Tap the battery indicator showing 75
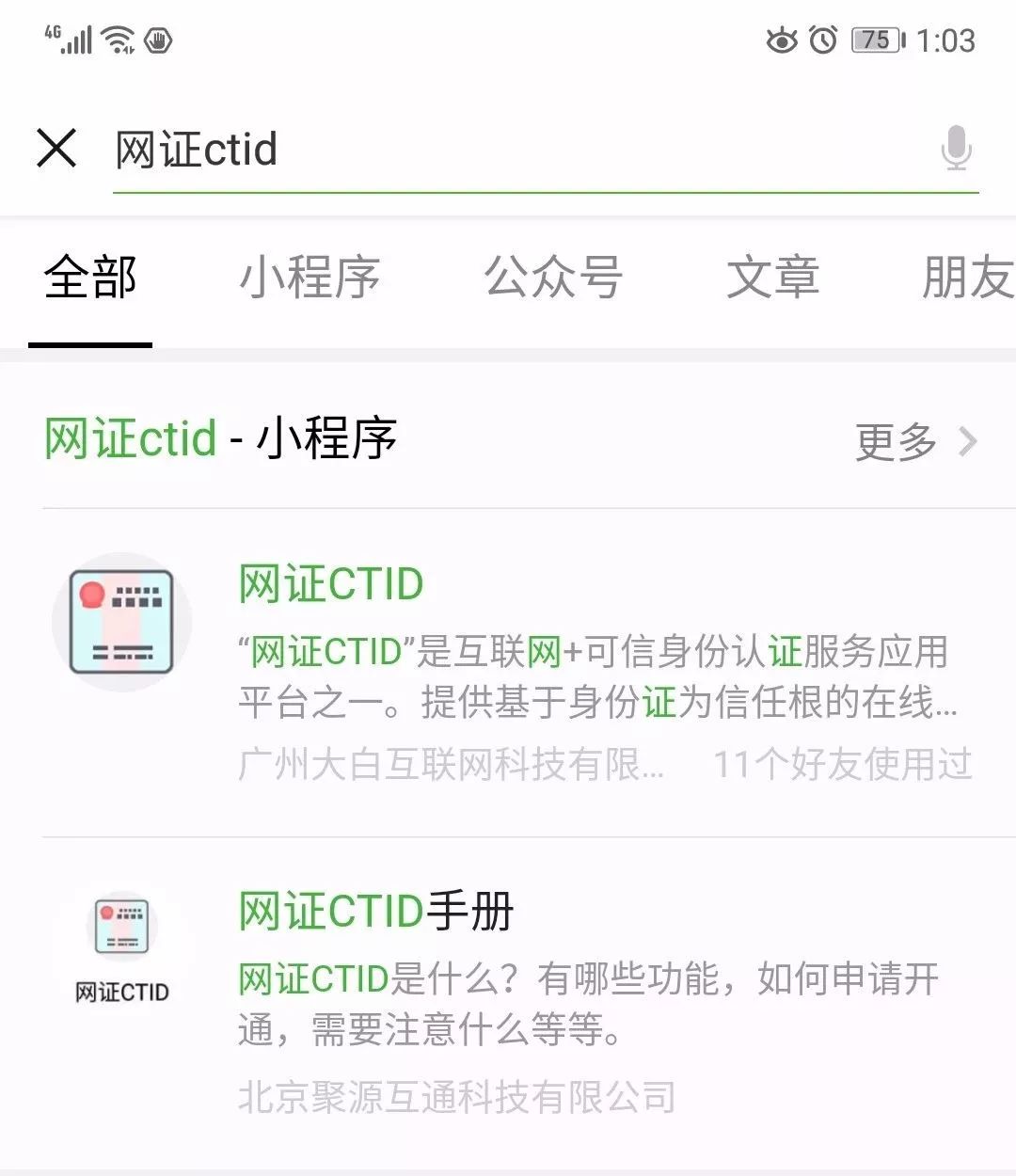 pyautogui.click(x=874, y=41)
